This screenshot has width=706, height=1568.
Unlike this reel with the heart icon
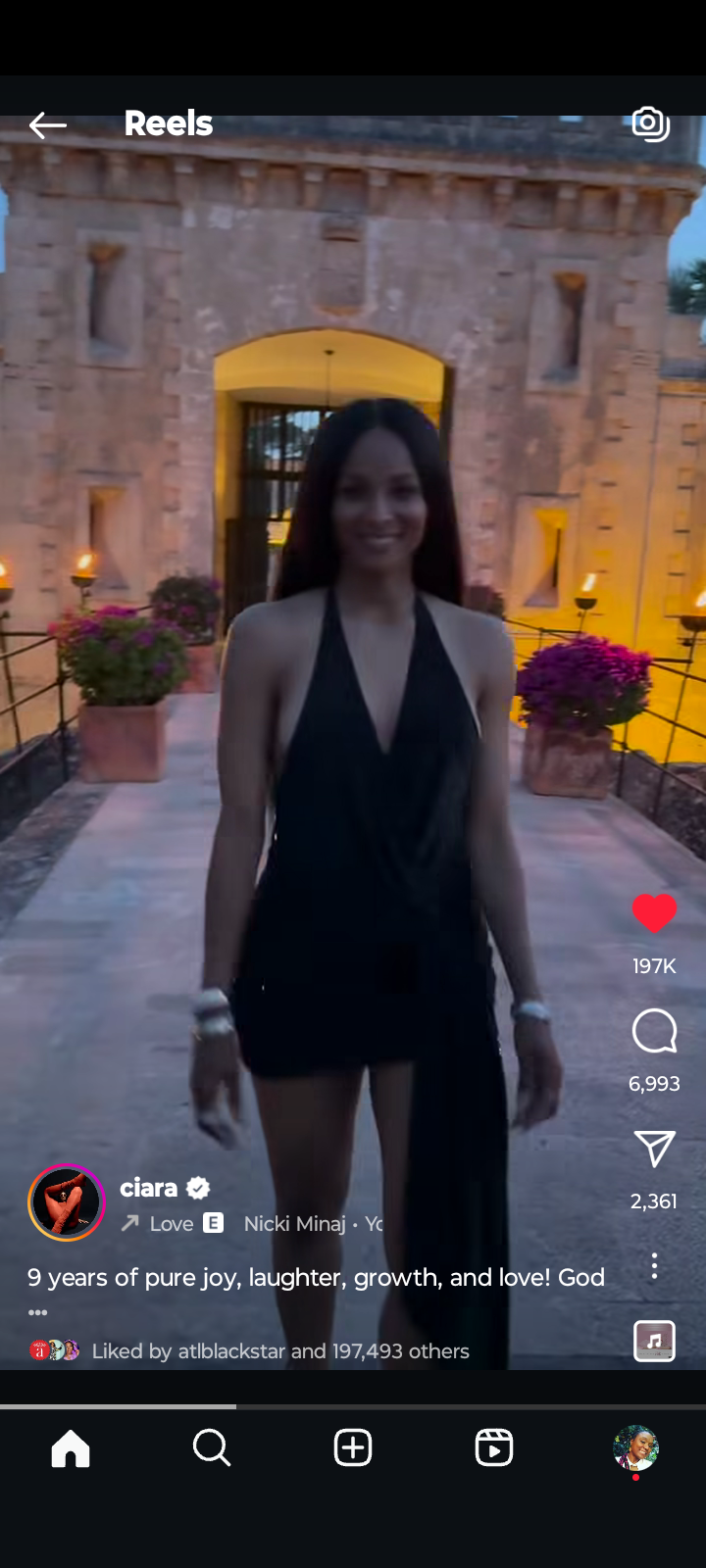coord(654,913)
